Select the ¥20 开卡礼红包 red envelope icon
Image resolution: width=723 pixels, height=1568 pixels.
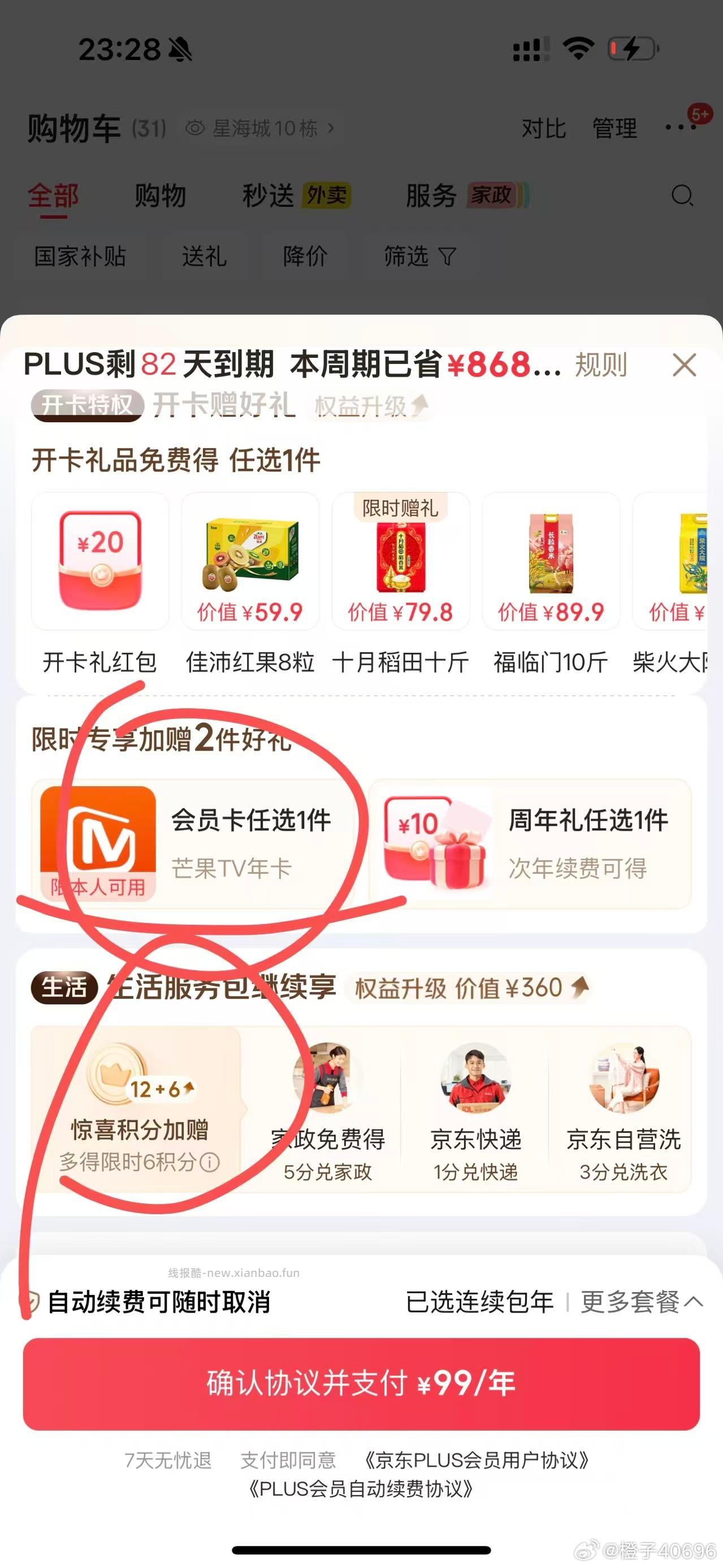click(x=99, y=560)
